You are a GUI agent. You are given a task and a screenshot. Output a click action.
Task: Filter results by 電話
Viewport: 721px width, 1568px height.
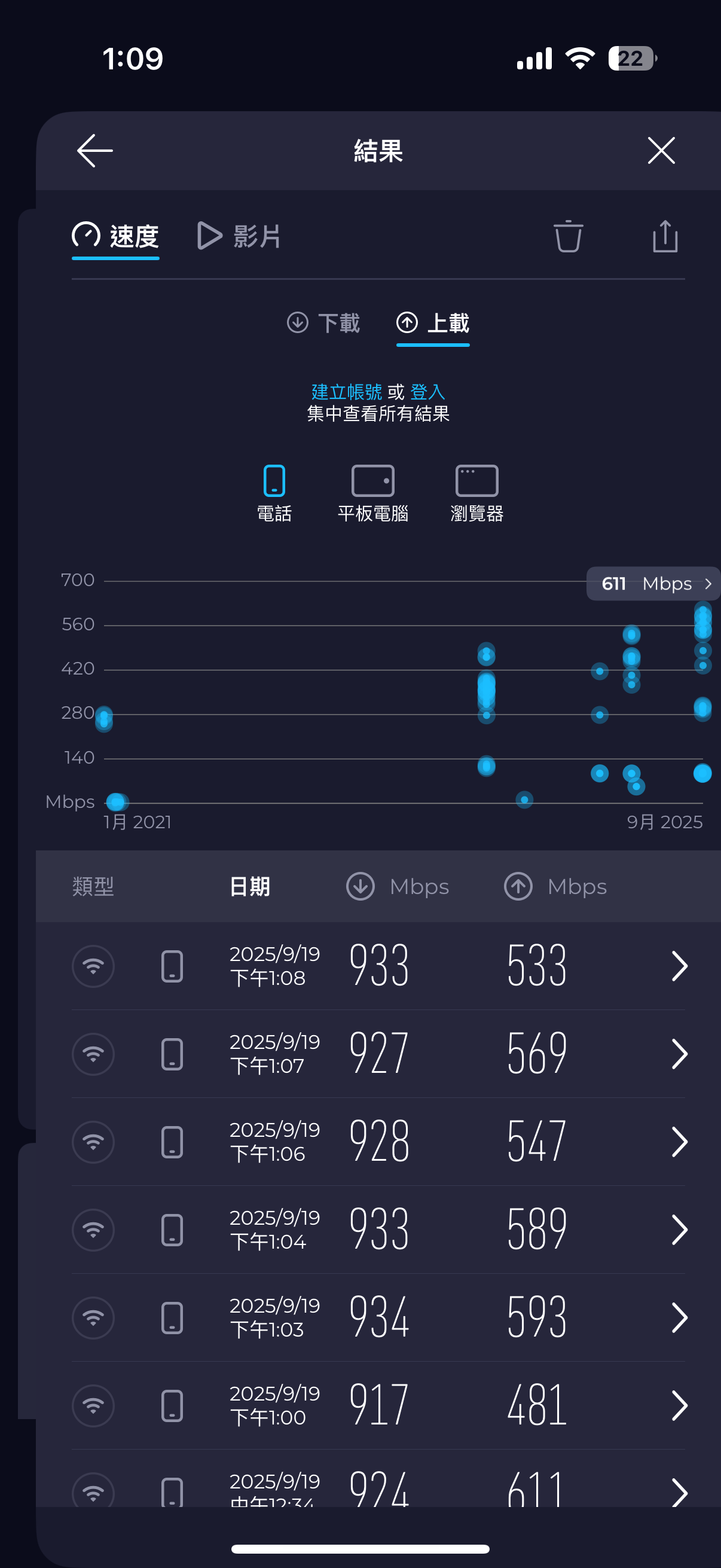click(x=274, y=493)
